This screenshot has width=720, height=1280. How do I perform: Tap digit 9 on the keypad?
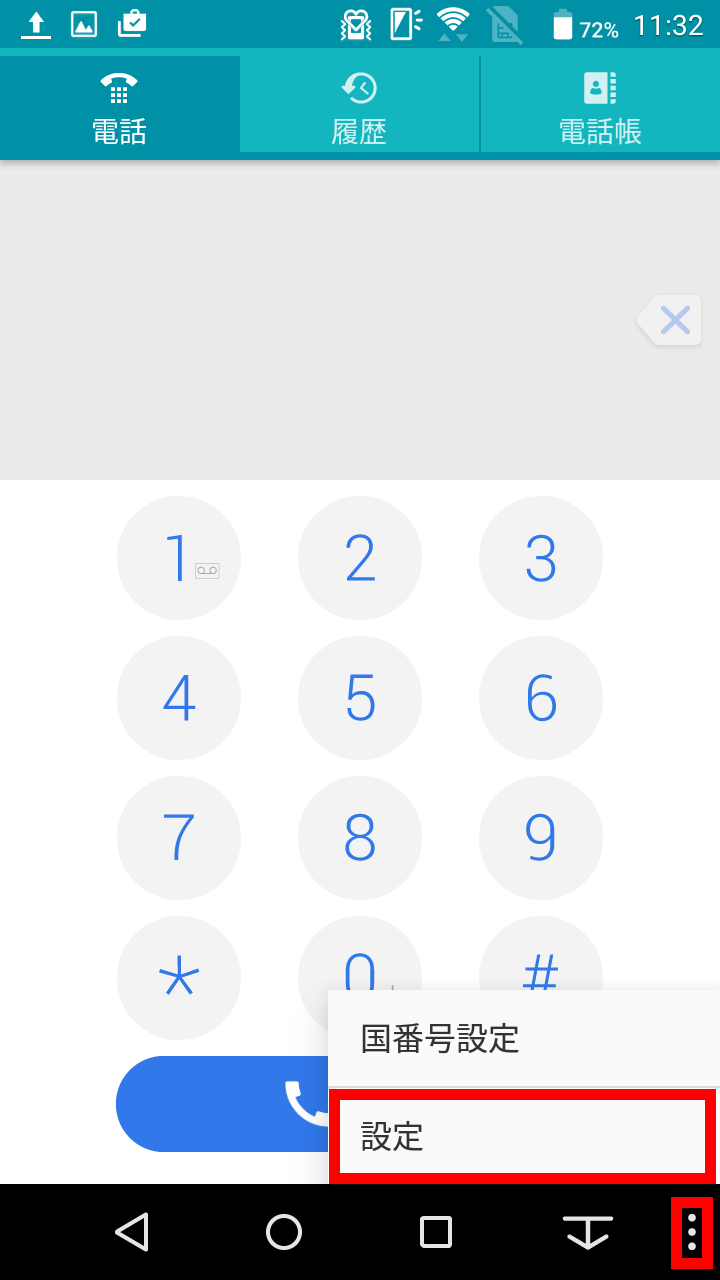tap(541, 838)
